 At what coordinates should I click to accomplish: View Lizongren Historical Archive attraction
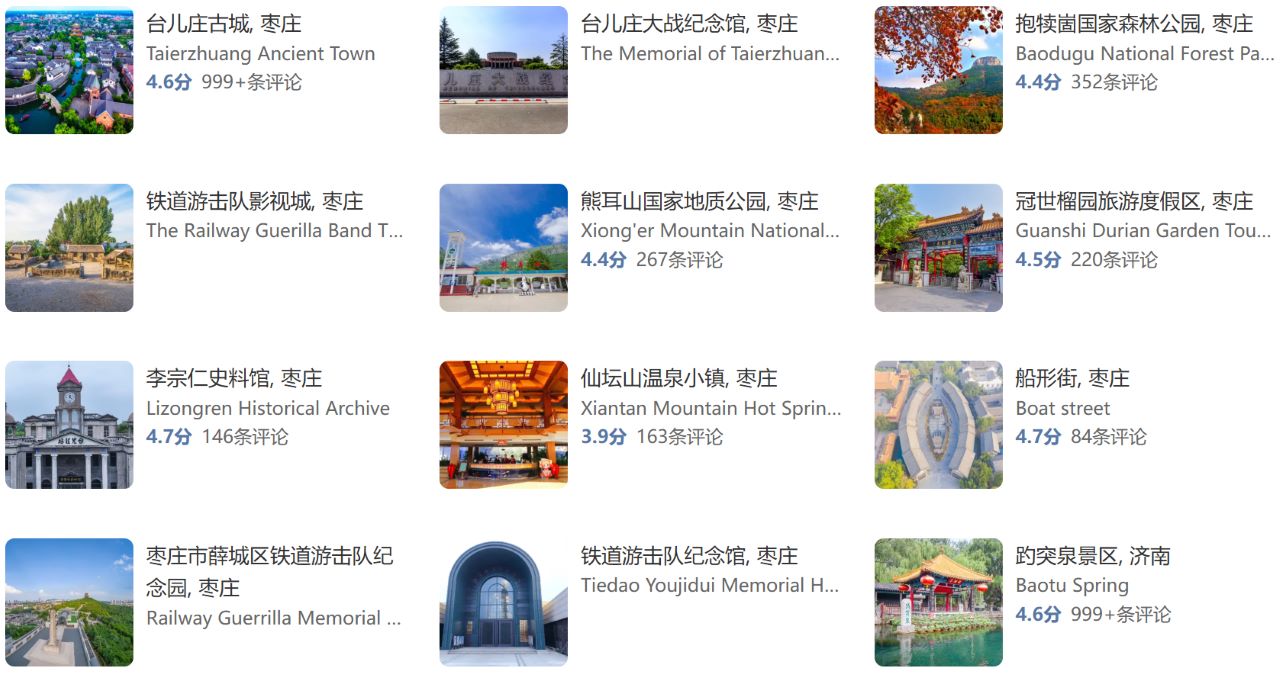coord(234,379)
